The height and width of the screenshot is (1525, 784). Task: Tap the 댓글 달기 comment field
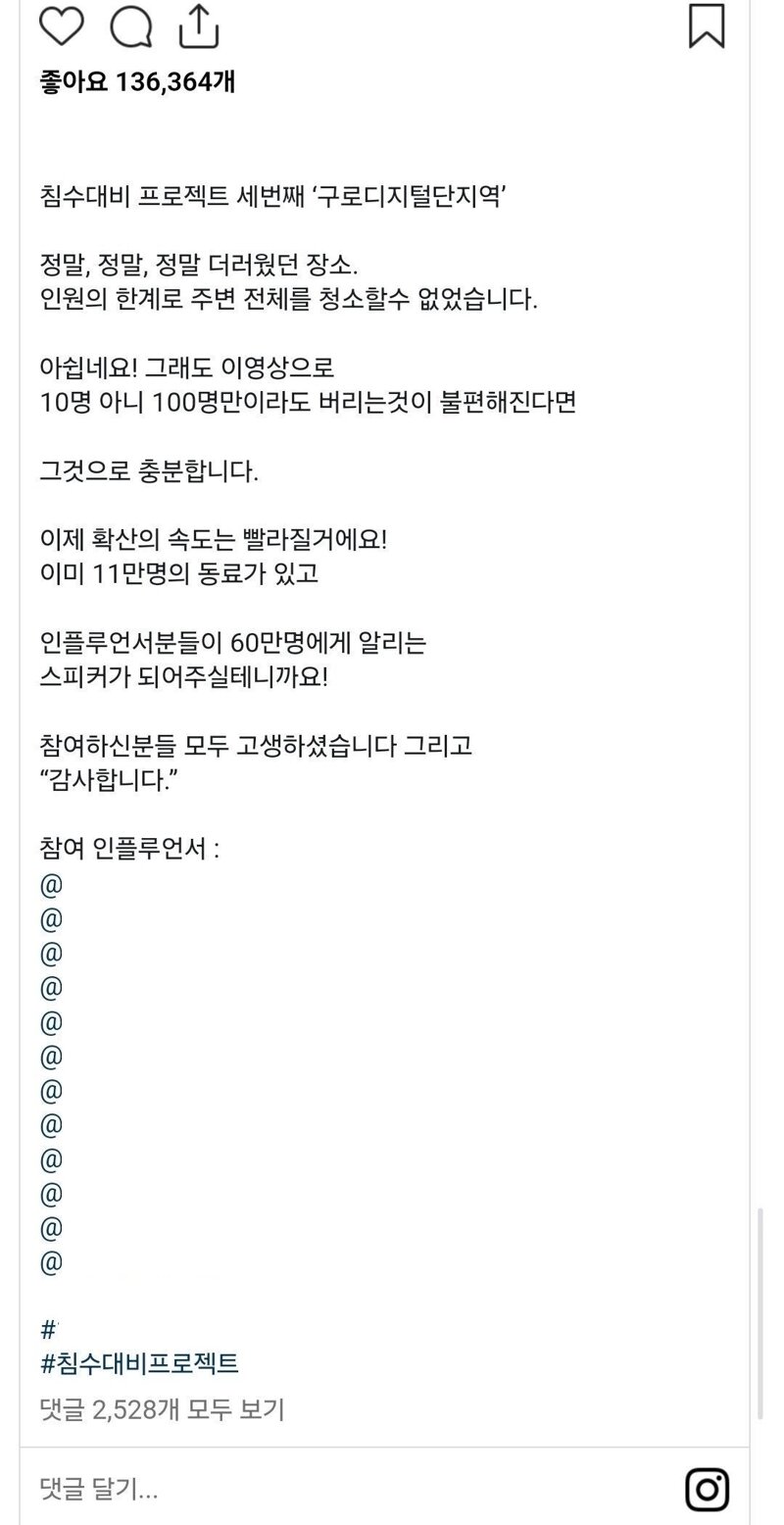tap(353, 1490)
